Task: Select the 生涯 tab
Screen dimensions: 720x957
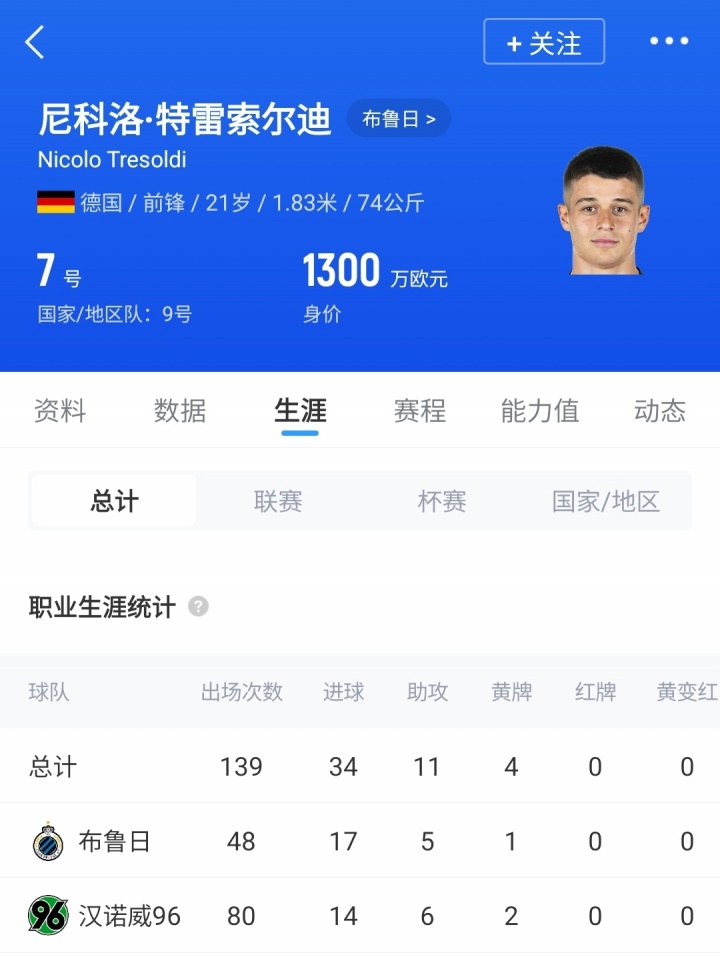Action: pyautogui.click(x=300, y=411)
